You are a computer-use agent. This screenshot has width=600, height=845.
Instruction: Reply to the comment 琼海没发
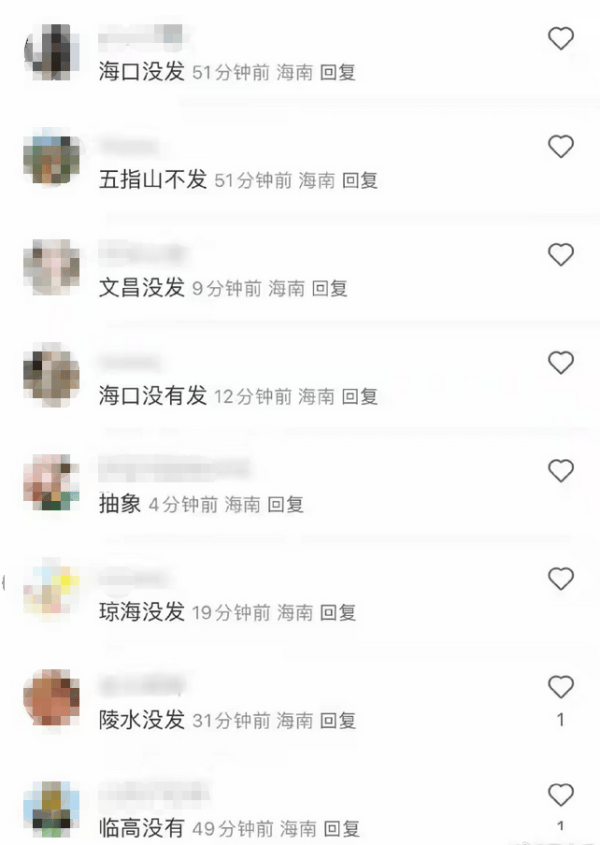click(x=338, y=613)
